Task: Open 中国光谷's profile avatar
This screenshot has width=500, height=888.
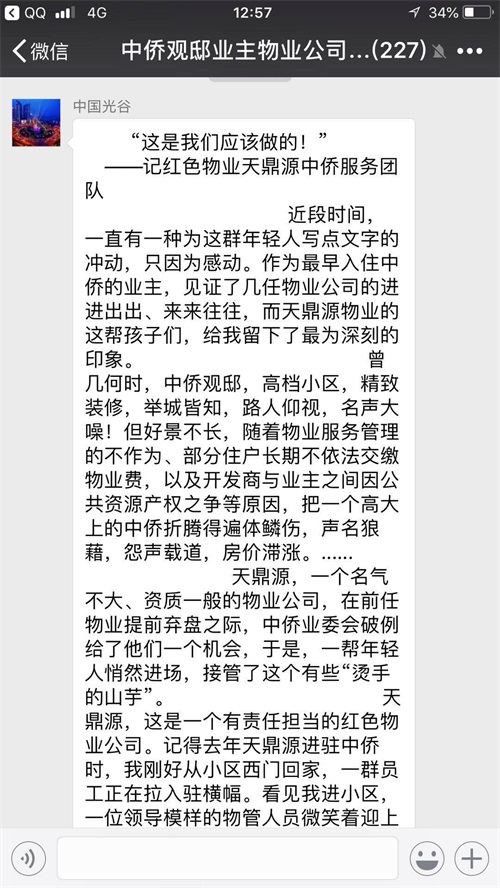Action: 36,122
